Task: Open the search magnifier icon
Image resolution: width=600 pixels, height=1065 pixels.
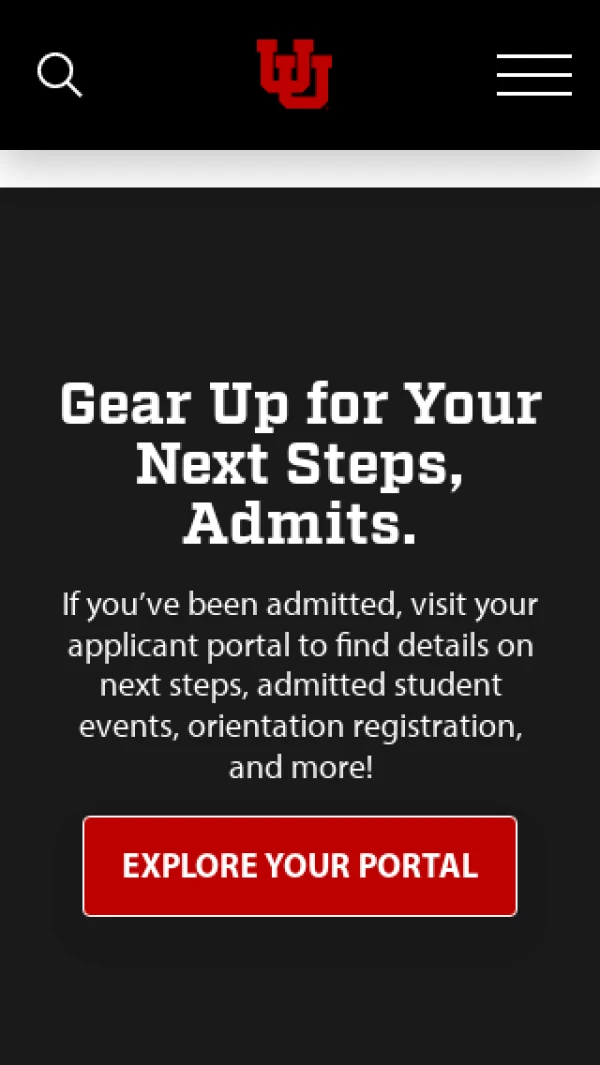Action: pos(60,75)
